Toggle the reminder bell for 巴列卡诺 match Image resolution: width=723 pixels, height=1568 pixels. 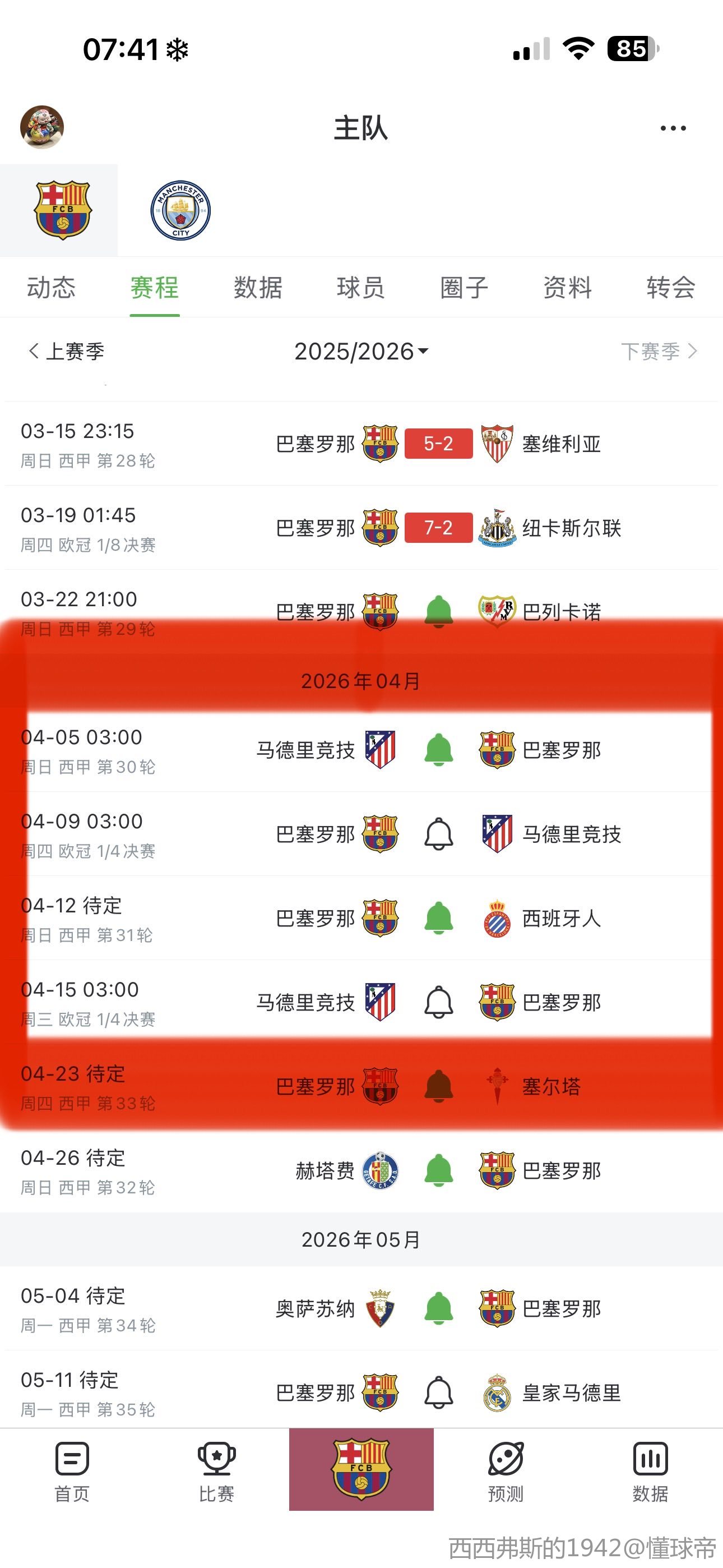pyautogui.click(x=439, y=611)
